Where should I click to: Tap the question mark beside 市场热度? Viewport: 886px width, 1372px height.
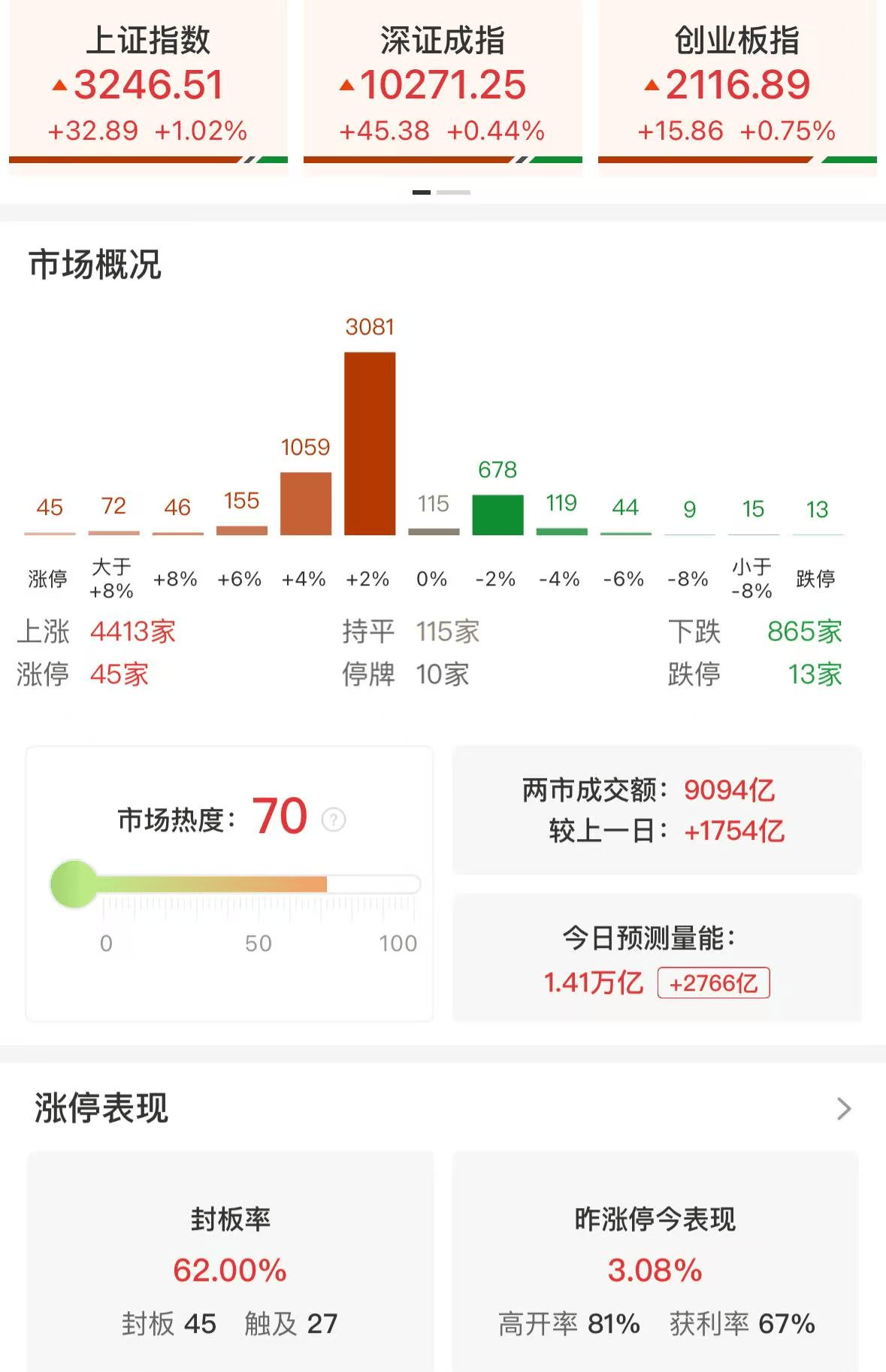[x=334, y=819]
